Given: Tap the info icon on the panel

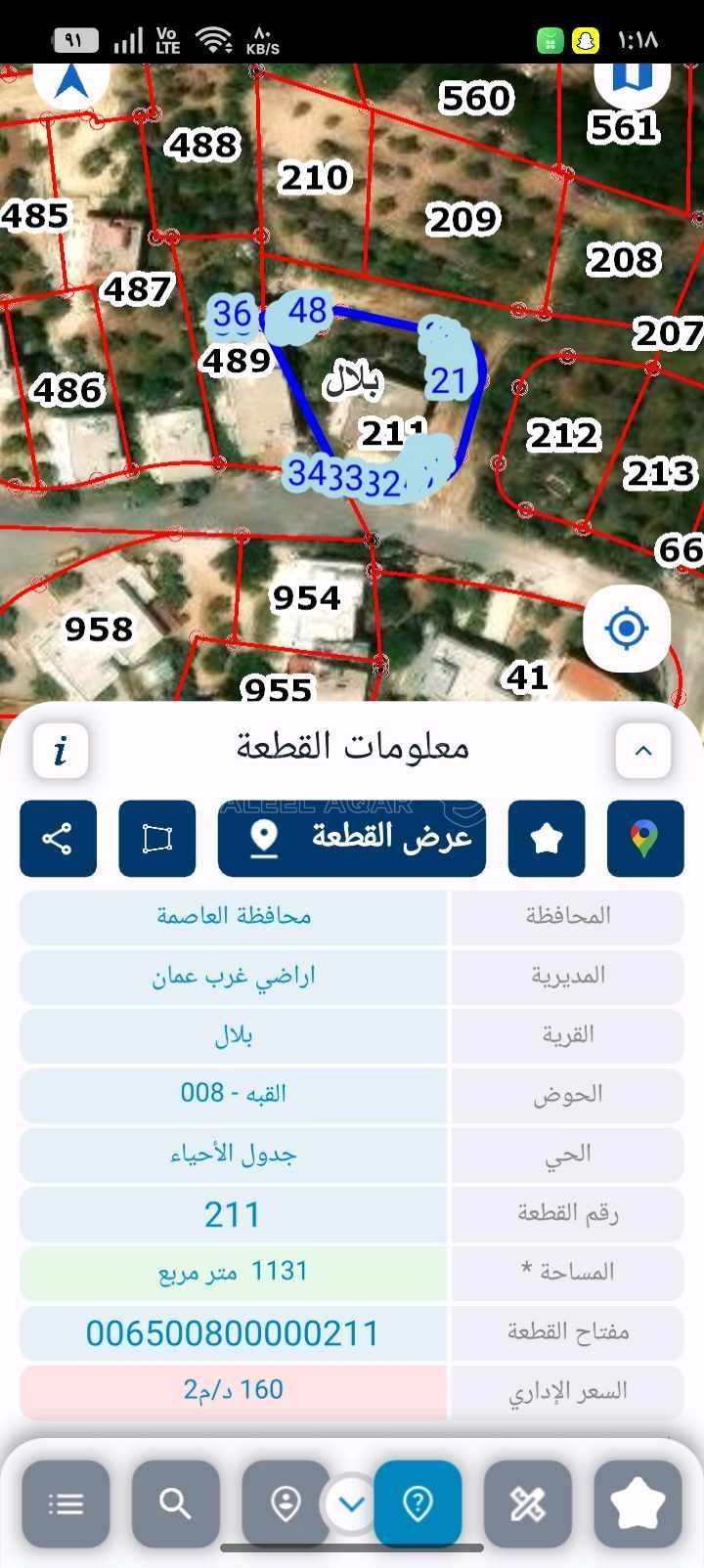Looking at the screenshot, I should tap(60, 750).
